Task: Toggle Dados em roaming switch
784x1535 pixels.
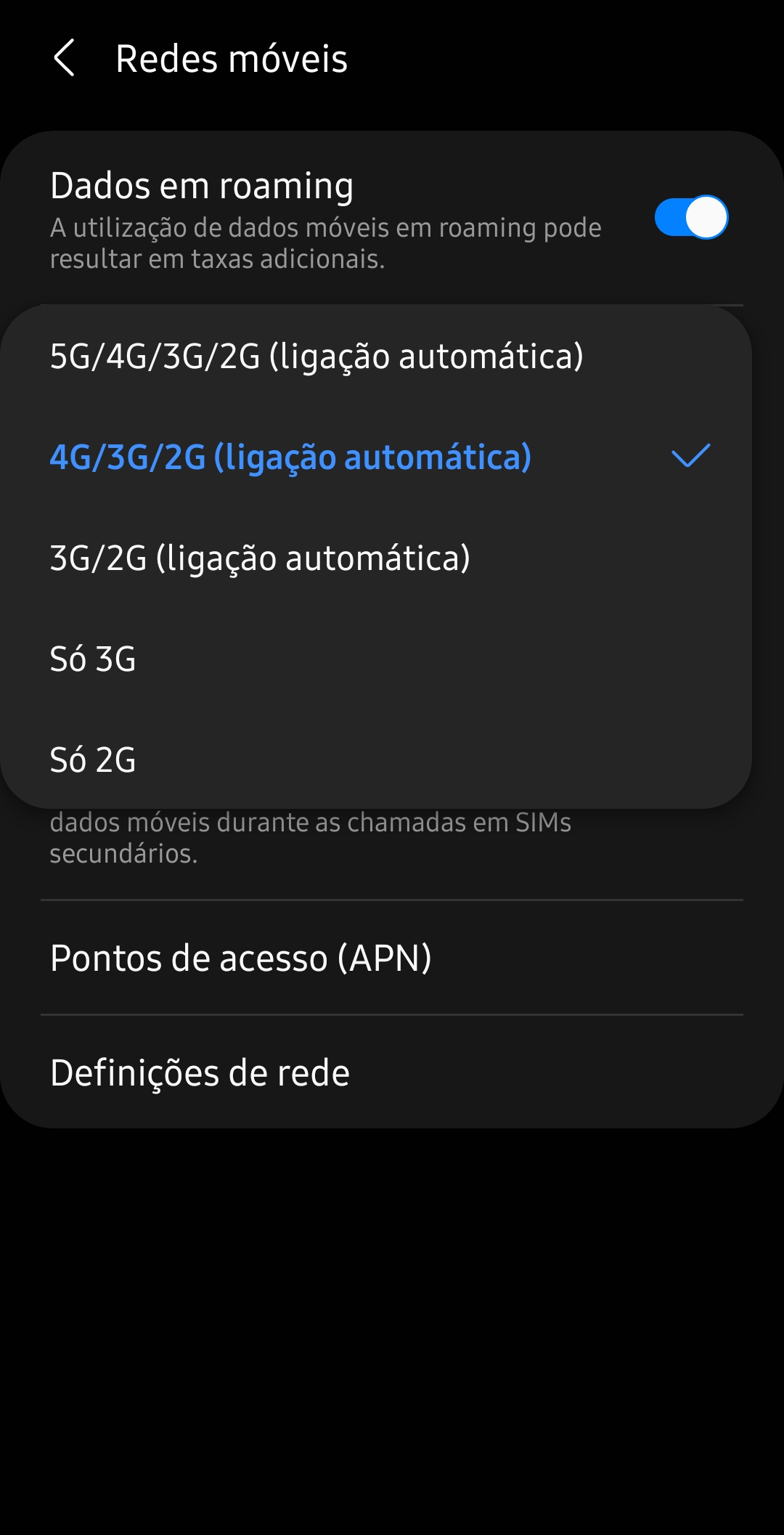Action: coord(690,217)
